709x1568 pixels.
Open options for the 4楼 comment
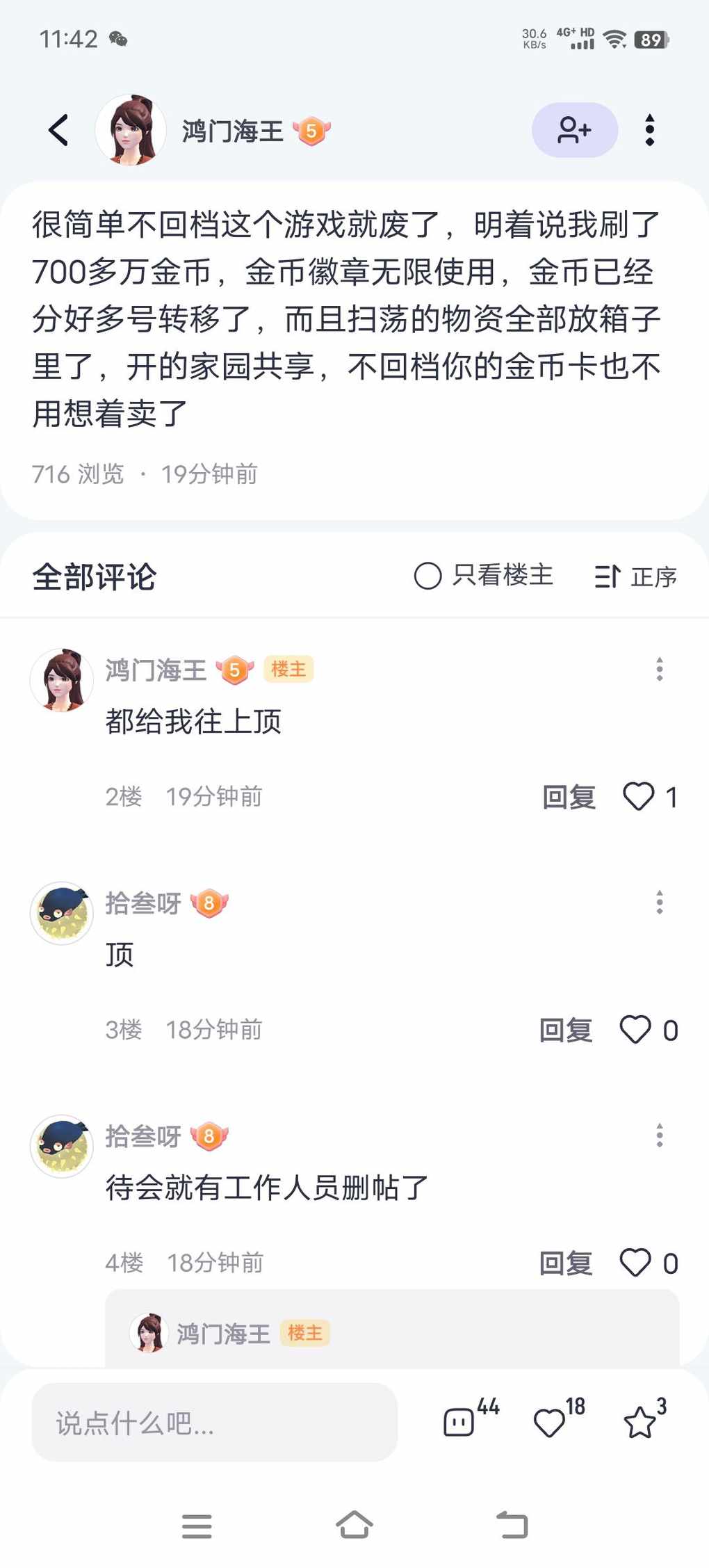659,1135
